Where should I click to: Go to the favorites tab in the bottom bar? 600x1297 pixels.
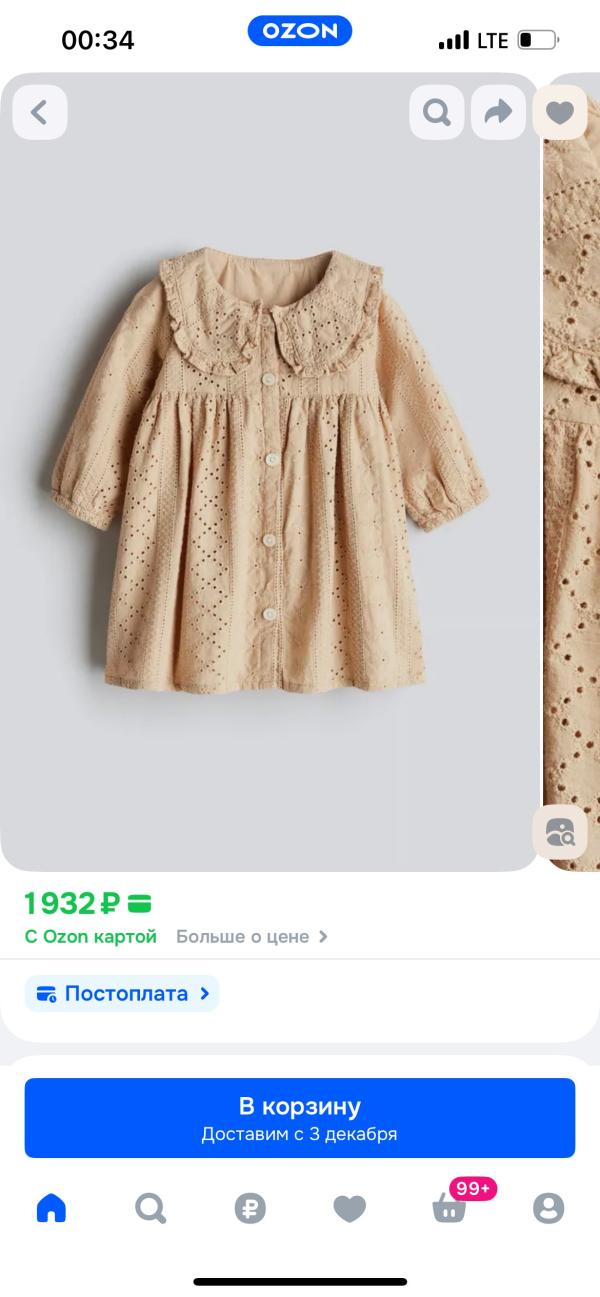[350, 1208]
